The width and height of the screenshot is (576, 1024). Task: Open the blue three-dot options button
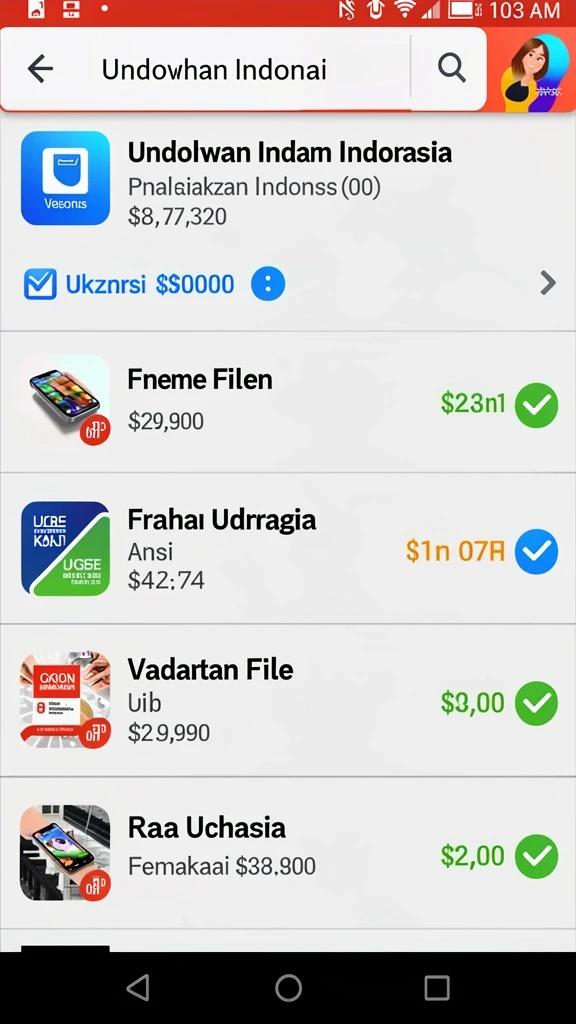click(x=268, y=284)
